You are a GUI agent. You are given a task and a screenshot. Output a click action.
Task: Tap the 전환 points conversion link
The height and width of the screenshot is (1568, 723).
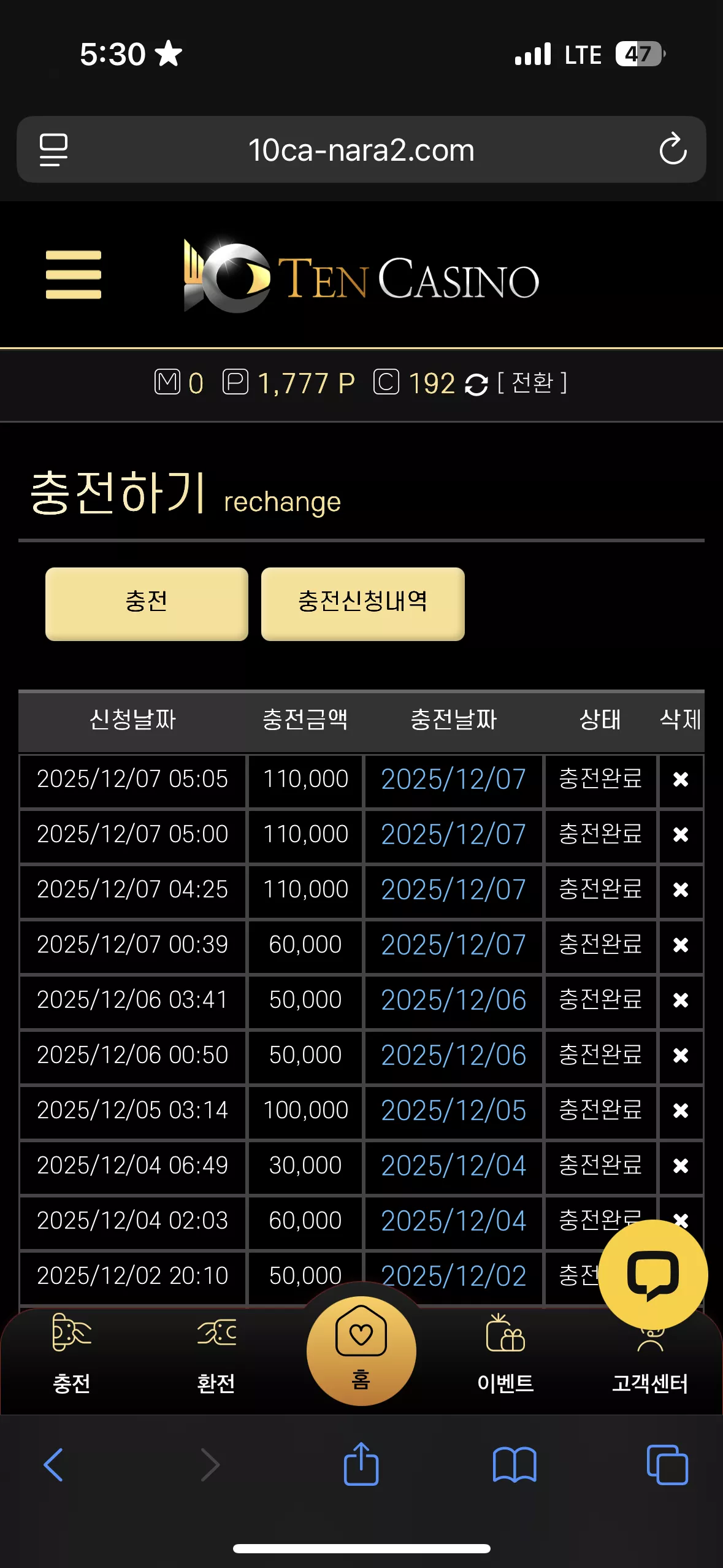coord(532,383)
